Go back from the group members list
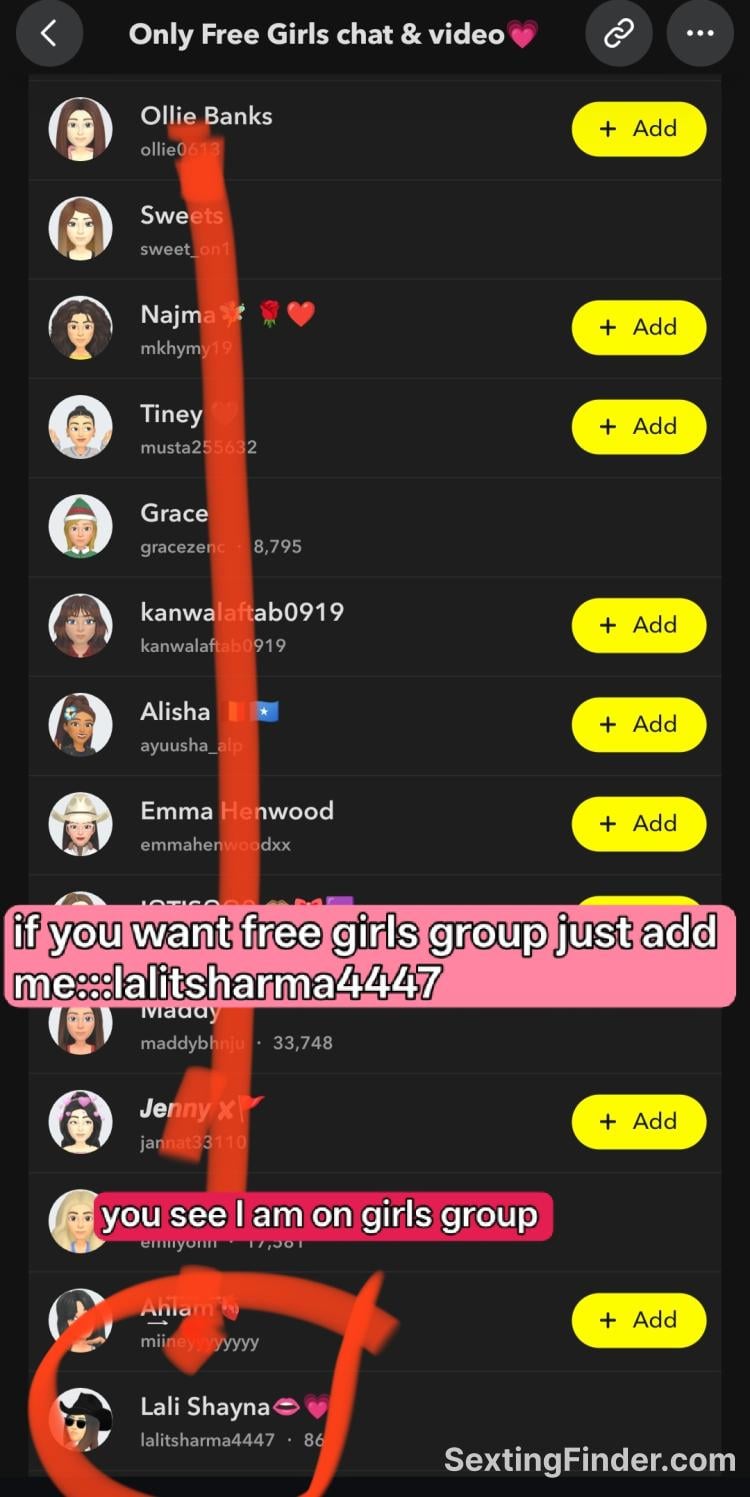 point(48,33)
